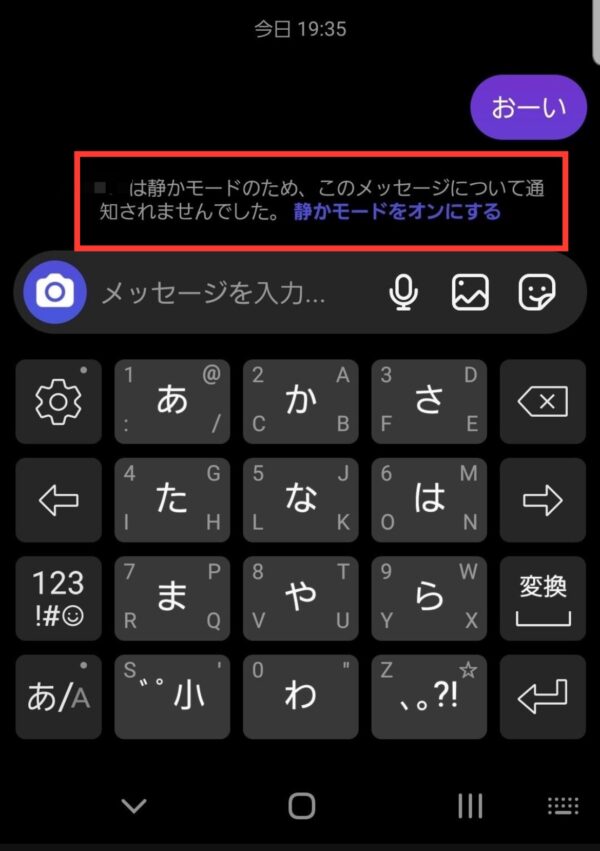Move cursor left with arrow key
The height and width of the screenshot is (851, 600).
58,501
